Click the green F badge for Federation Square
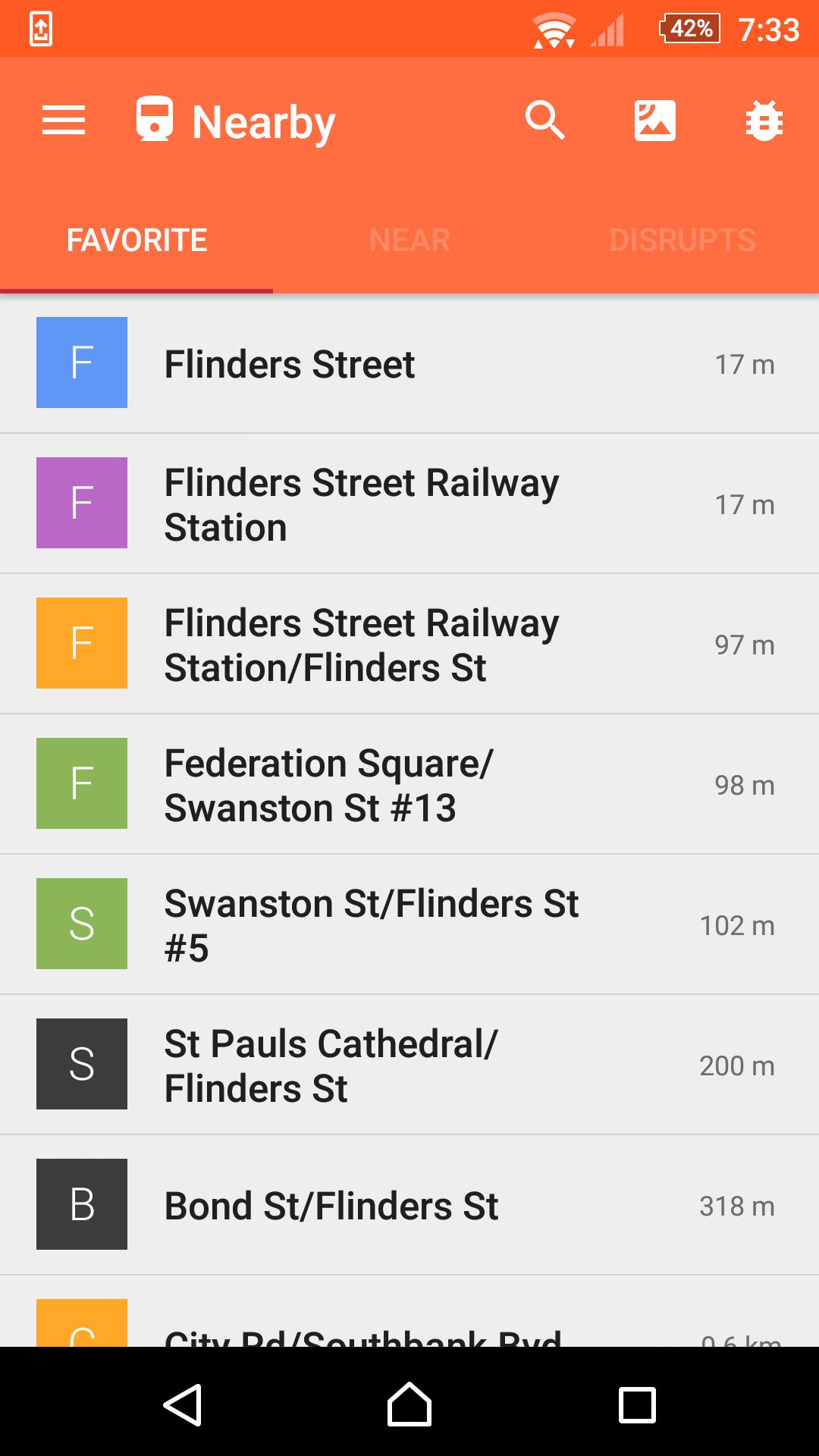819x1456 pixels. pyautogui.click(x=81, y=783)
